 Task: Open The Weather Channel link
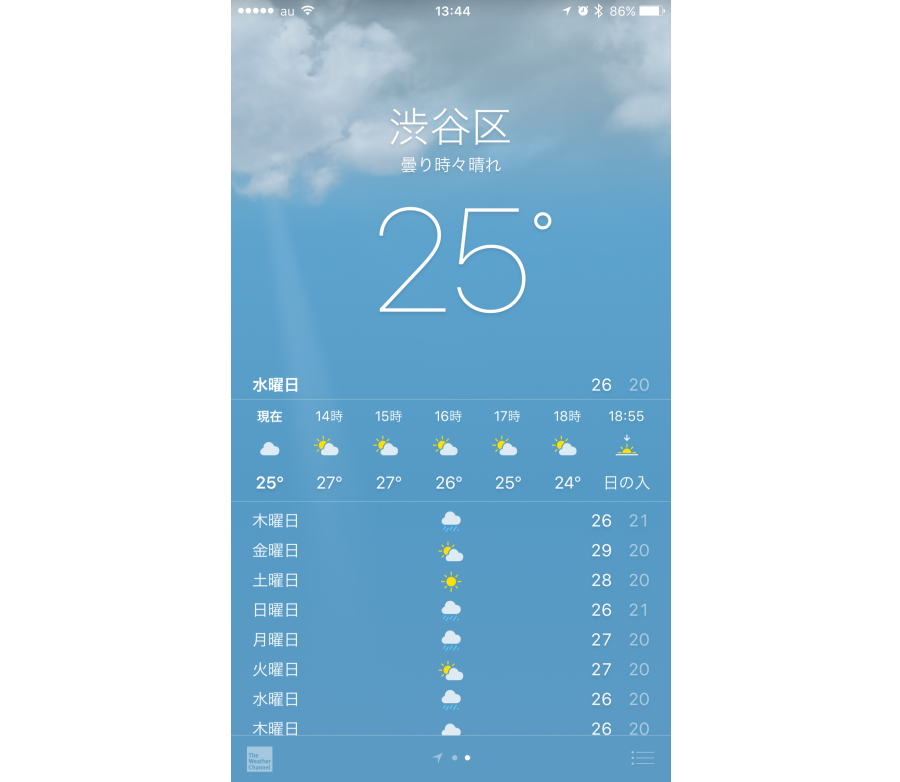pyautogui.click(x=259, y=759)
